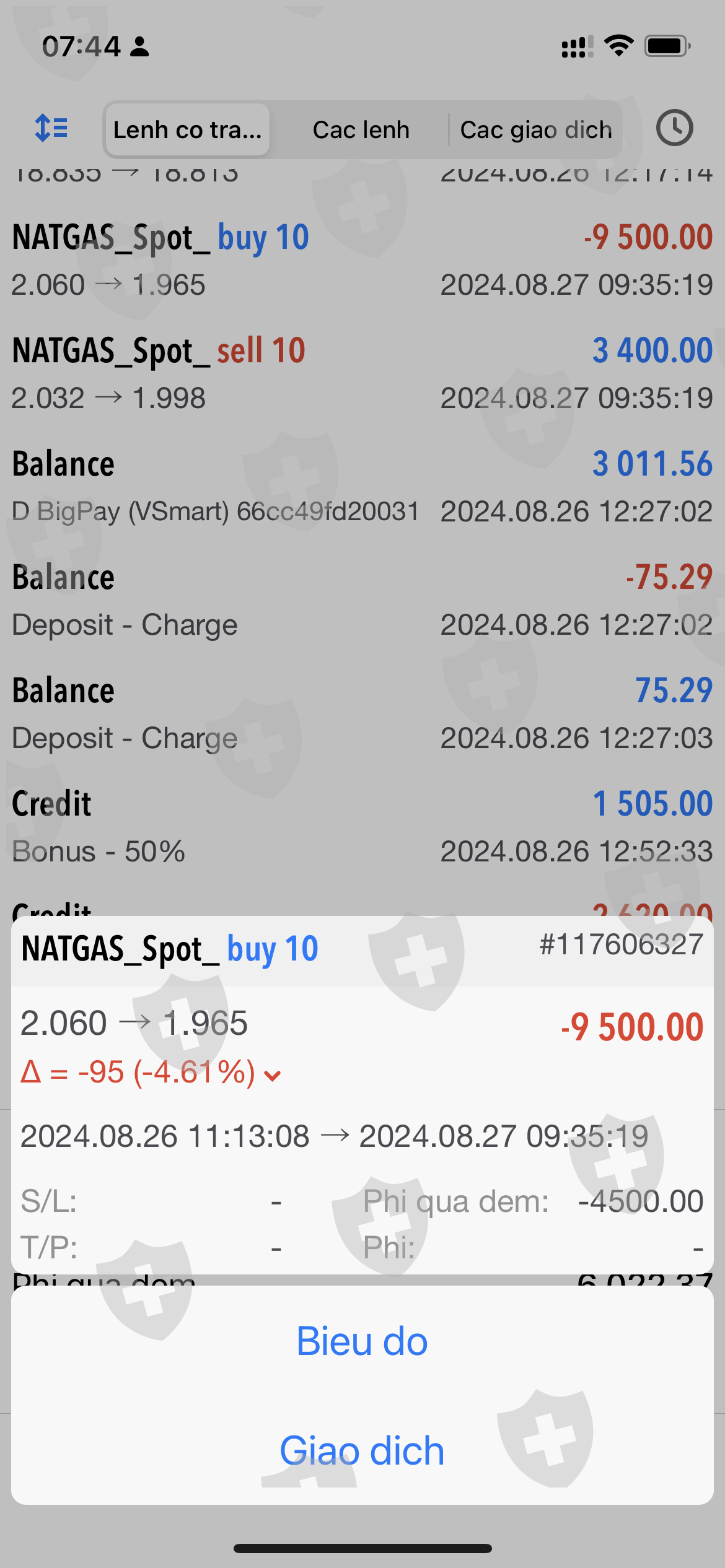Expand the delta -95 (-4.61%) details
The height and width of the screenshot is (1568, 725).
[x=151, y=1073]
